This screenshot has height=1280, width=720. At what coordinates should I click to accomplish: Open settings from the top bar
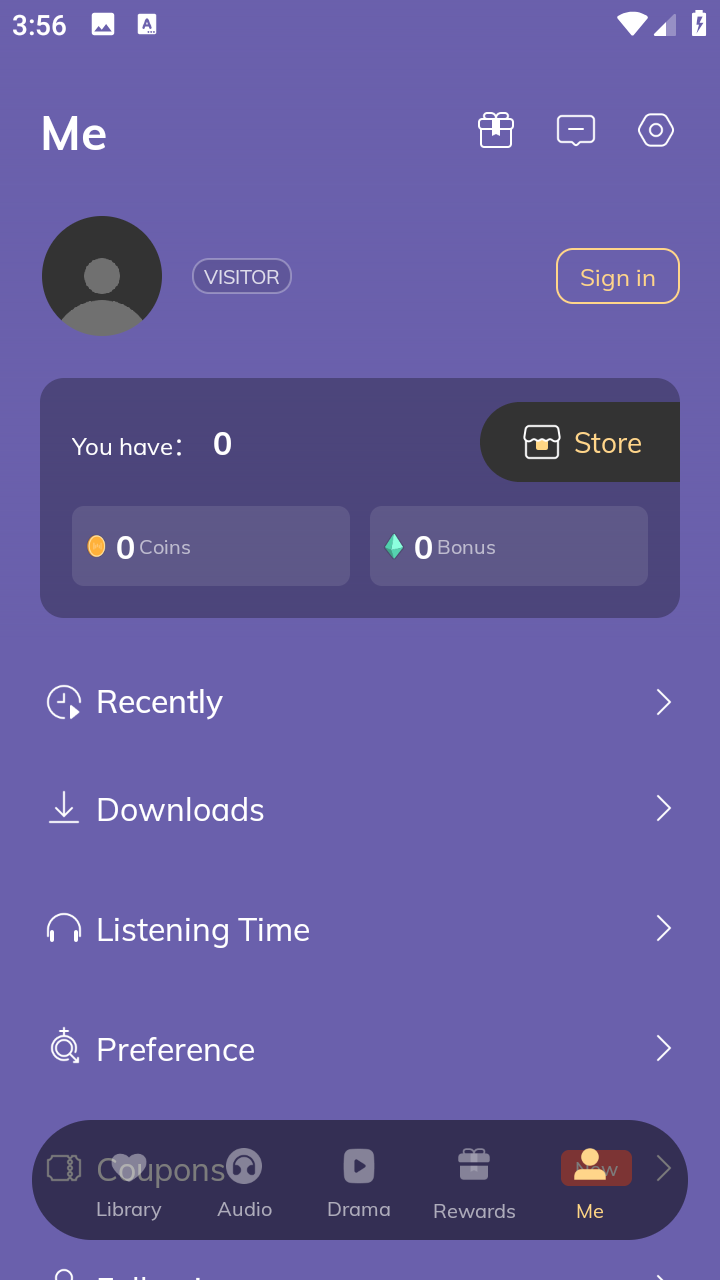656,129
